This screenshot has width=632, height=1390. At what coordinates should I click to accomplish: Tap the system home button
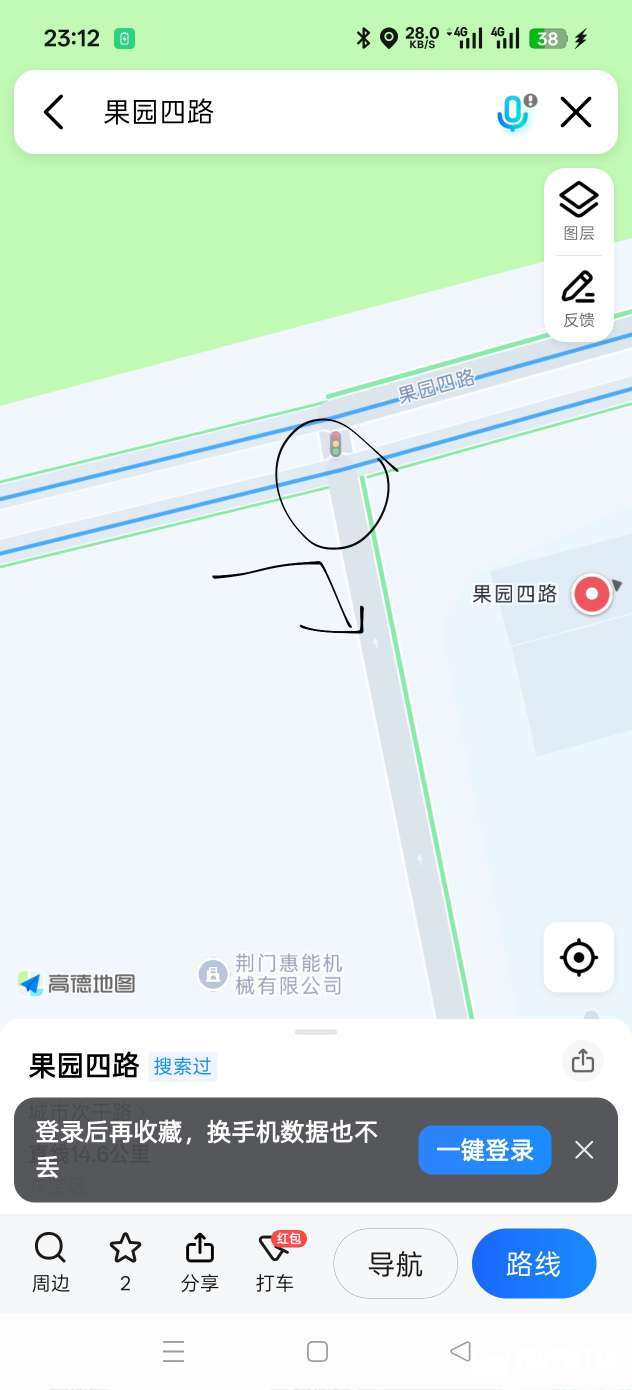point(317,1352)
